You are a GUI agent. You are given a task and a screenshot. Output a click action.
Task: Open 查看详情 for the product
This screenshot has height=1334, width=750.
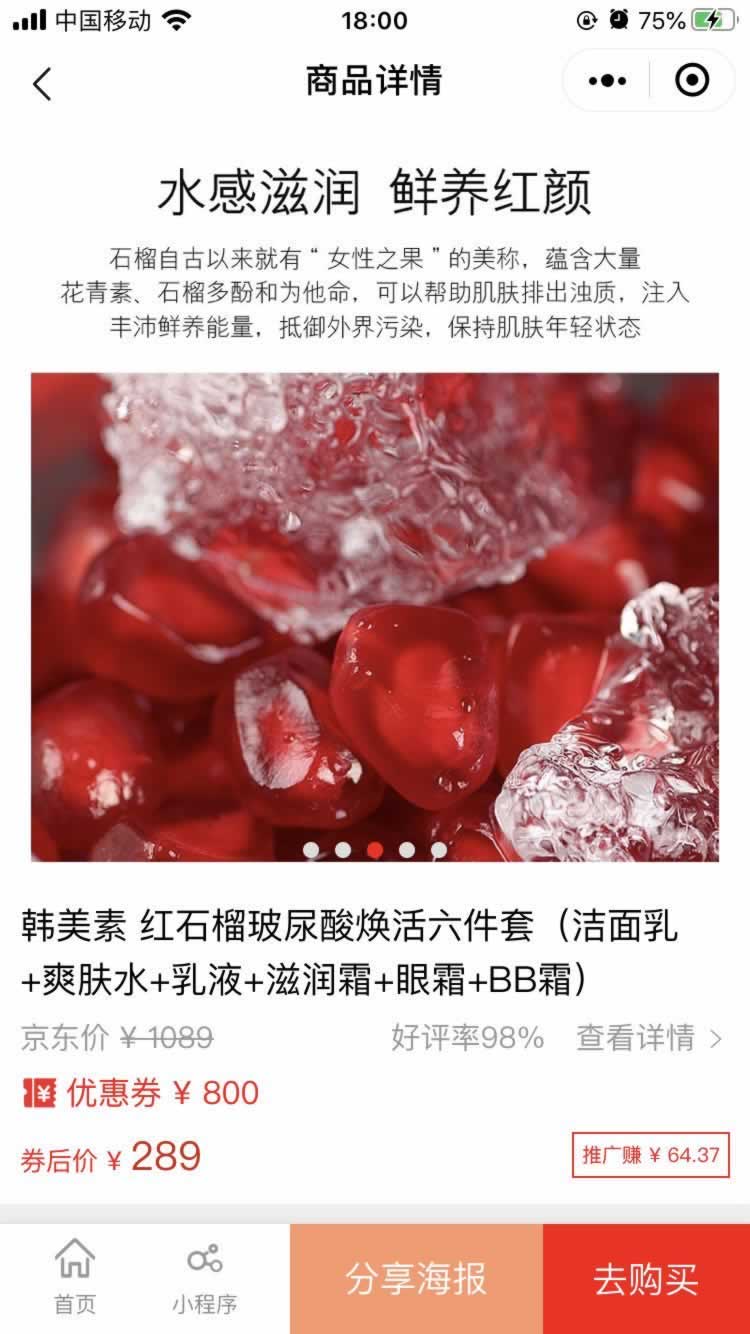[x=649, y=1038]
